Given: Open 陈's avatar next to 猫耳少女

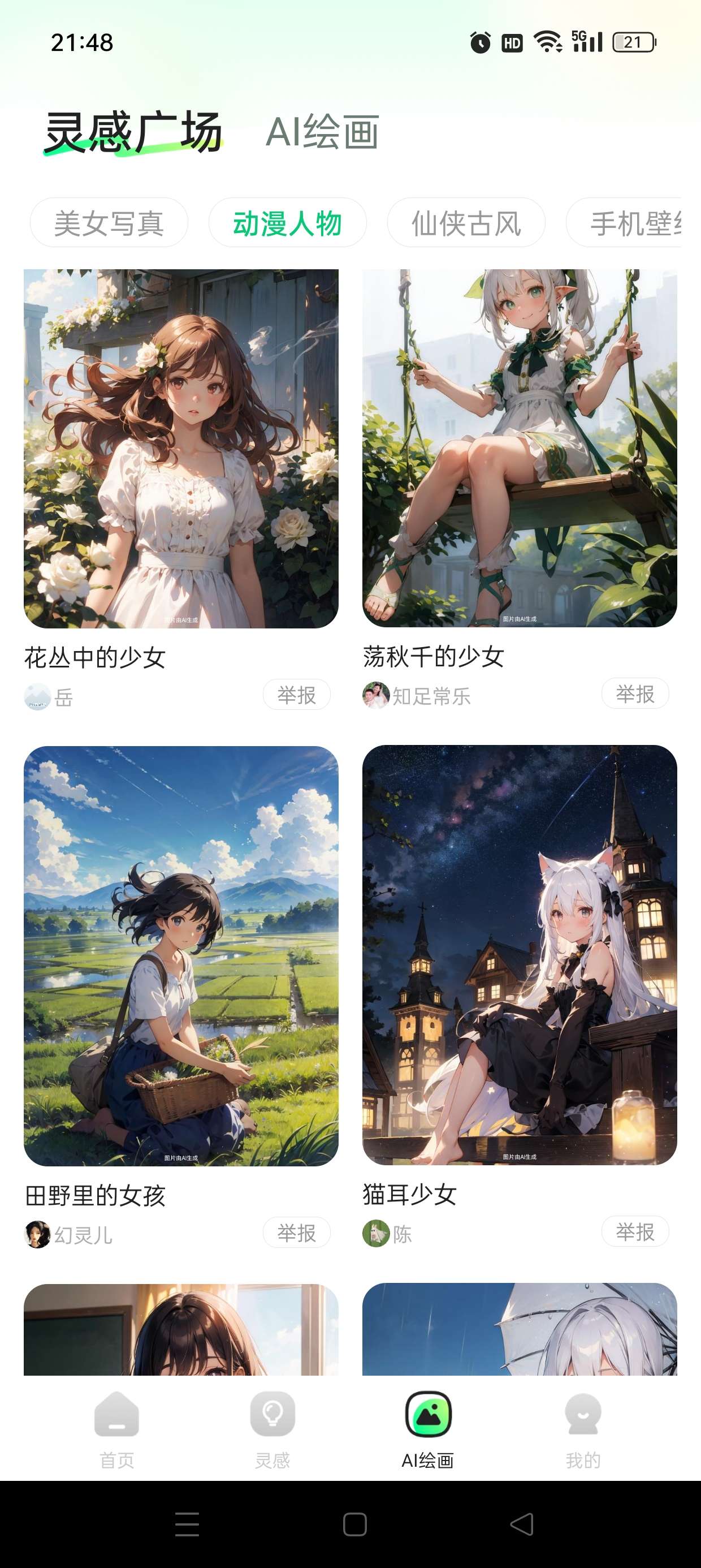Looking at the screenshot, I should click(375, 1232).
